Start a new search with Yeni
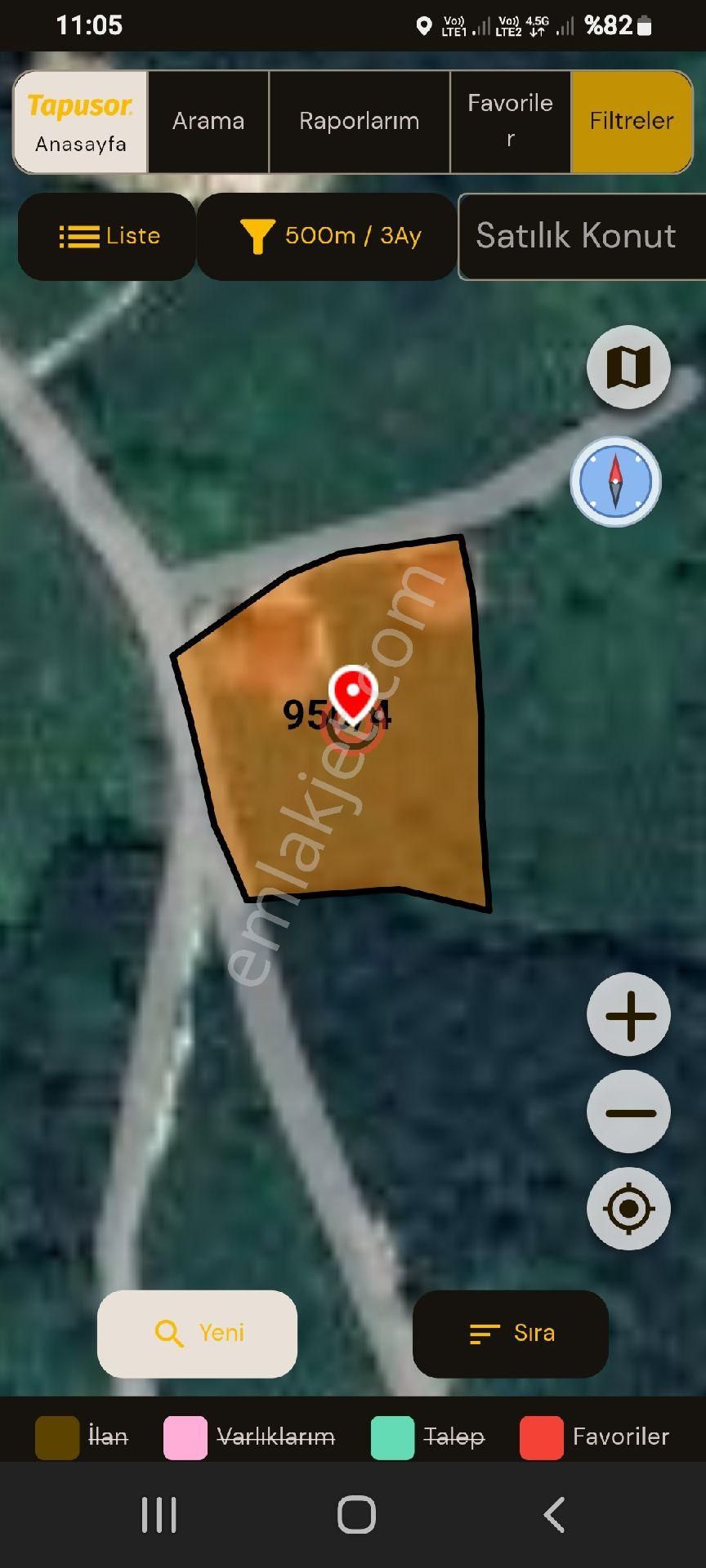 (x=198, y=1334)
